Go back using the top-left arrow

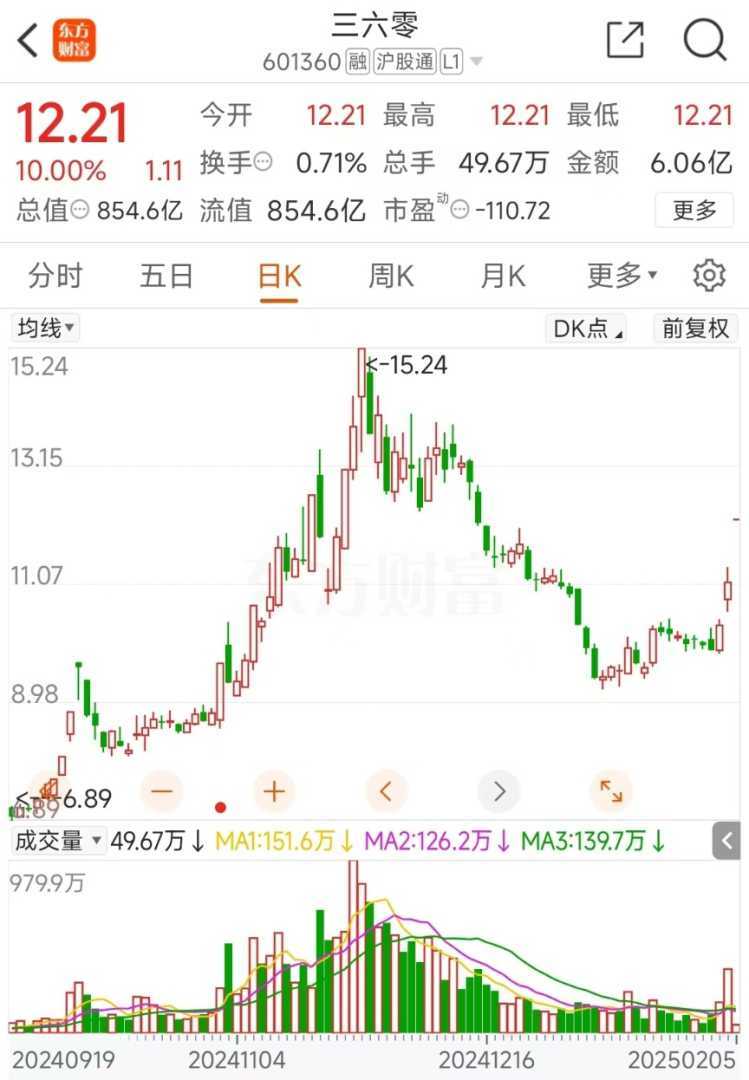(x=28, y=41)
